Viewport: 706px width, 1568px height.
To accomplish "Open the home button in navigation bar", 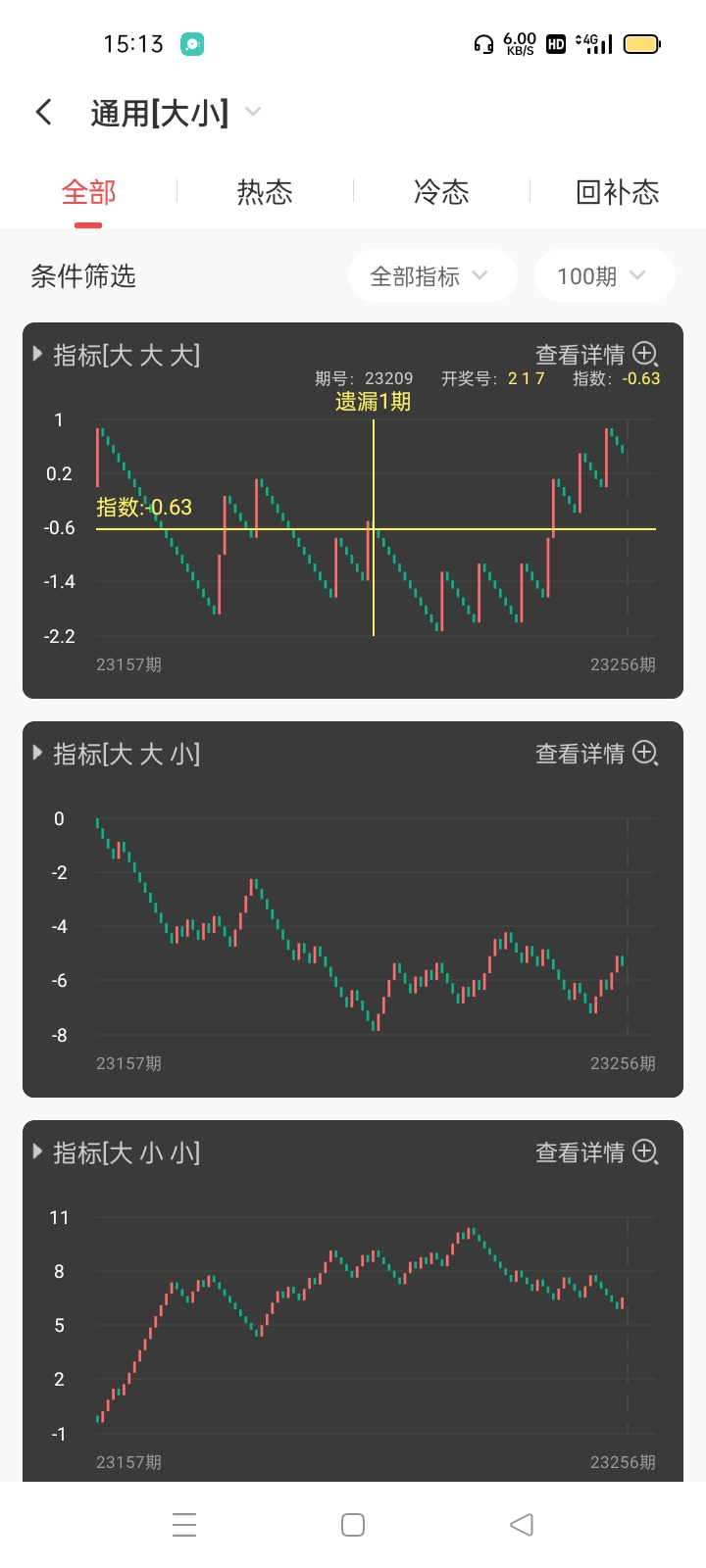I will pos(352,1524).
